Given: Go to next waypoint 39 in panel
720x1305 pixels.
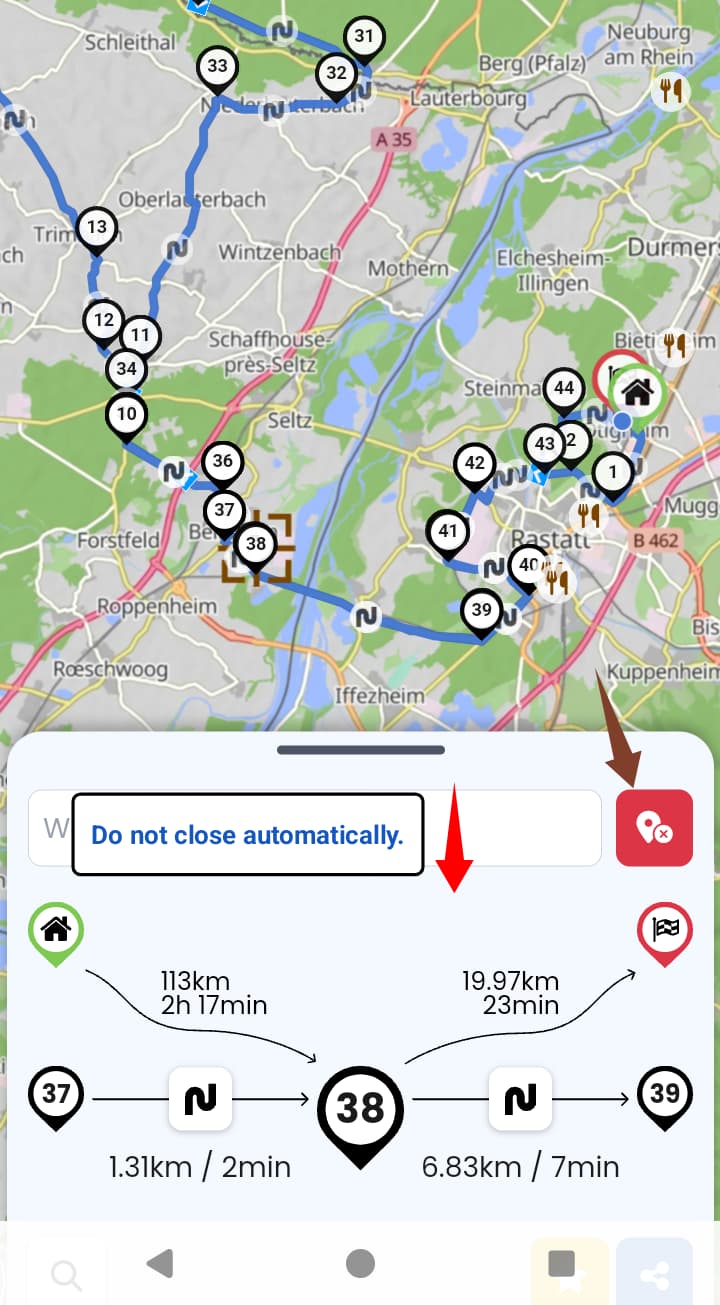Looking at the screenshot, I should tap(665, 1098).
